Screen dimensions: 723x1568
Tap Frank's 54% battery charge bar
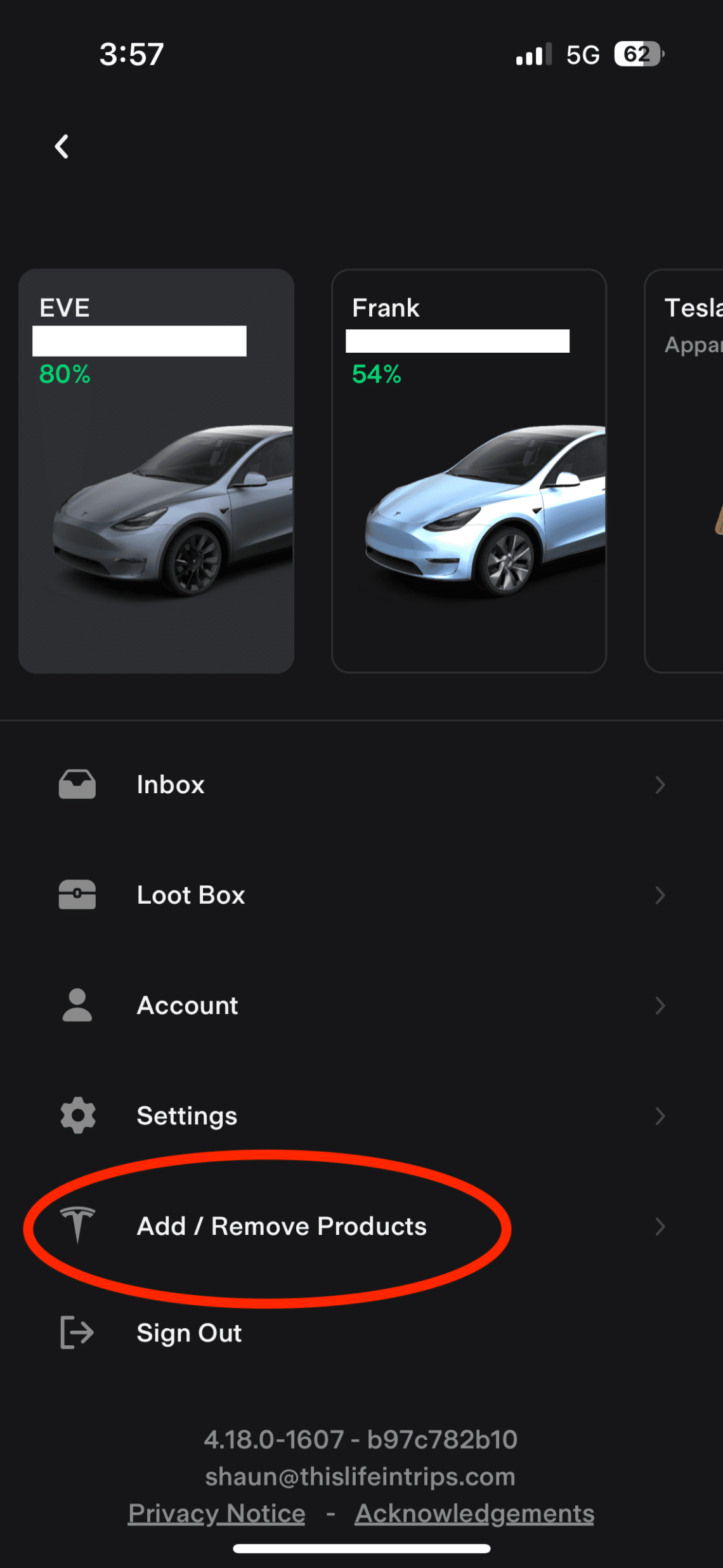pos(459,340)
